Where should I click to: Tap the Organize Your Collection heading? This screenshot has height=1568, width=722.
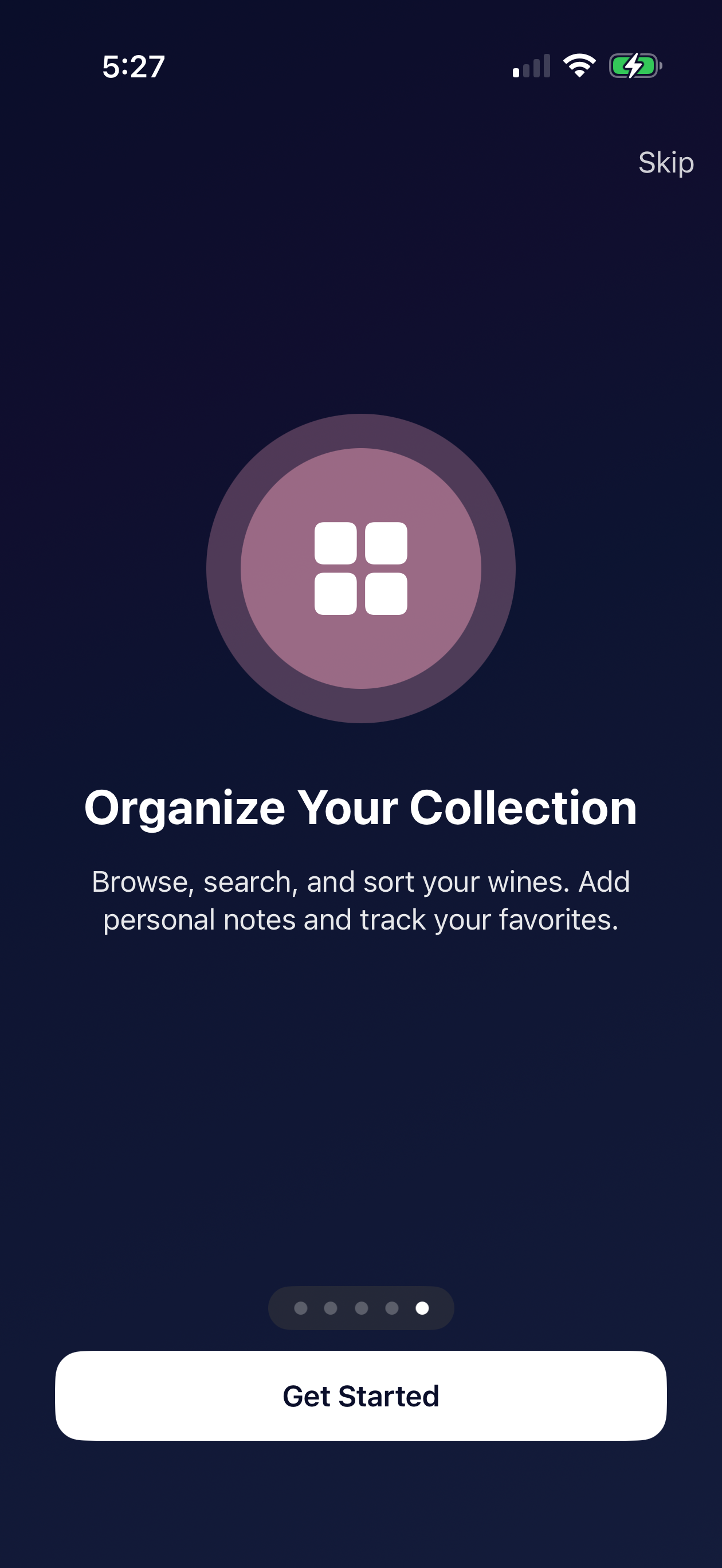click(361, 807)
